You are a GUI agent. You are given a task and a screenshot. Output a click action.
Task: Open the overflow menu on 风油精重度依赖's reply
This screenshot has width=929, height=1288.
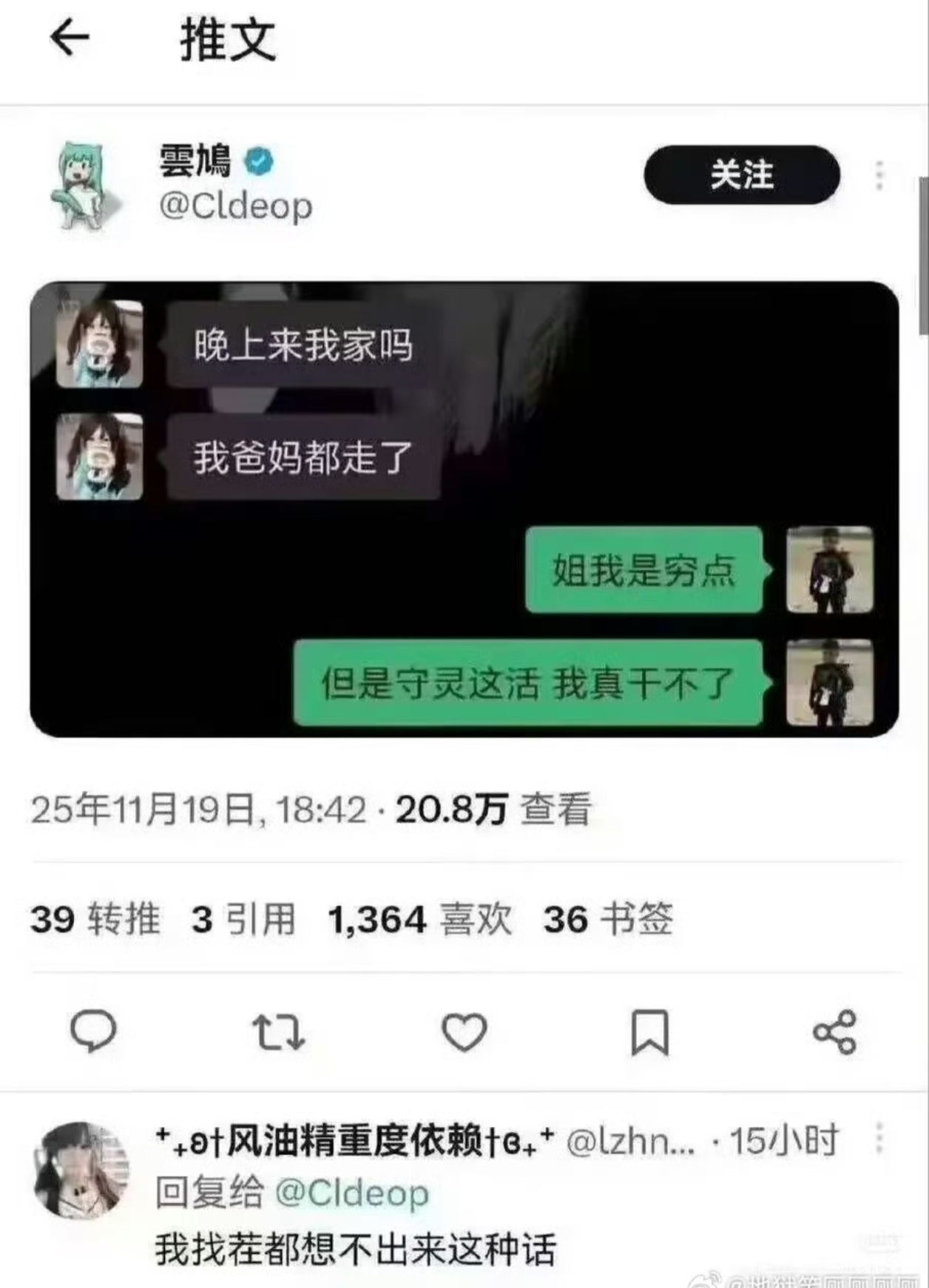(879, 1138)
